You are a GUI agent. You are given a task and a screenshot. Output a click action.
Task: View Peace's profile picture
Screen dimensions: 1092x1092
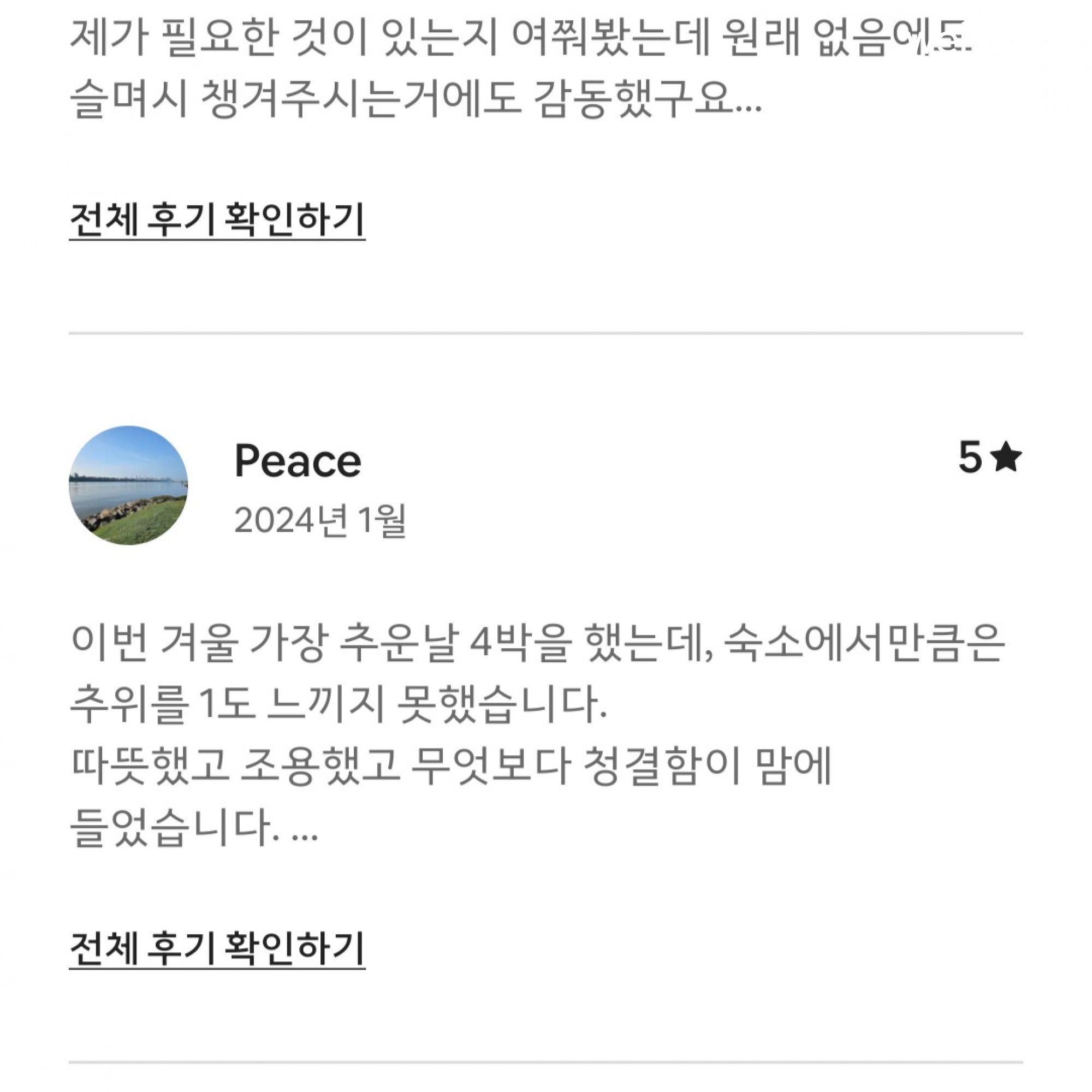pyautogui.click(x=128, y=485)
